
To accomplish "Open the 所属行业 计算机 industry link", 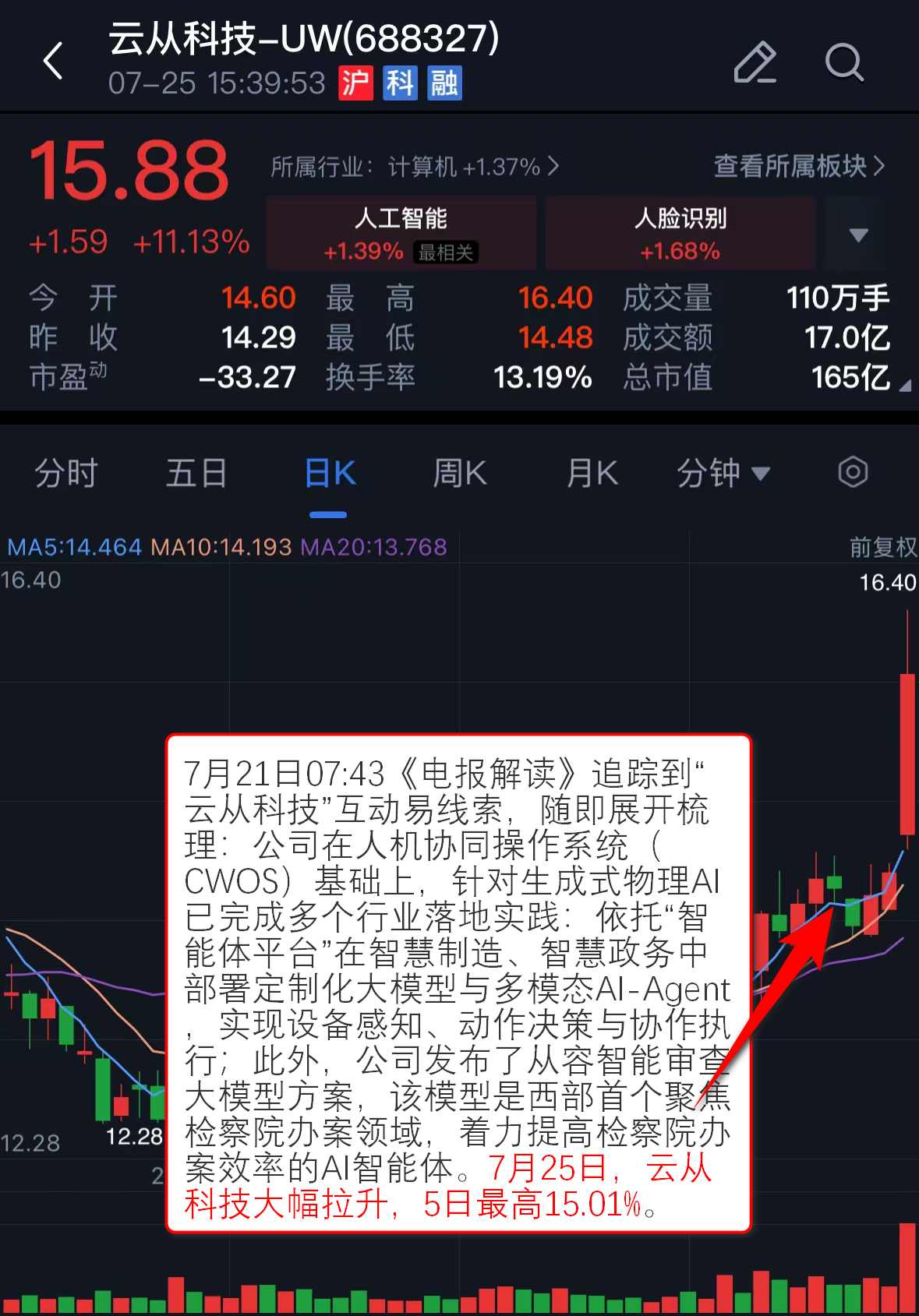I will pos(414,167).
